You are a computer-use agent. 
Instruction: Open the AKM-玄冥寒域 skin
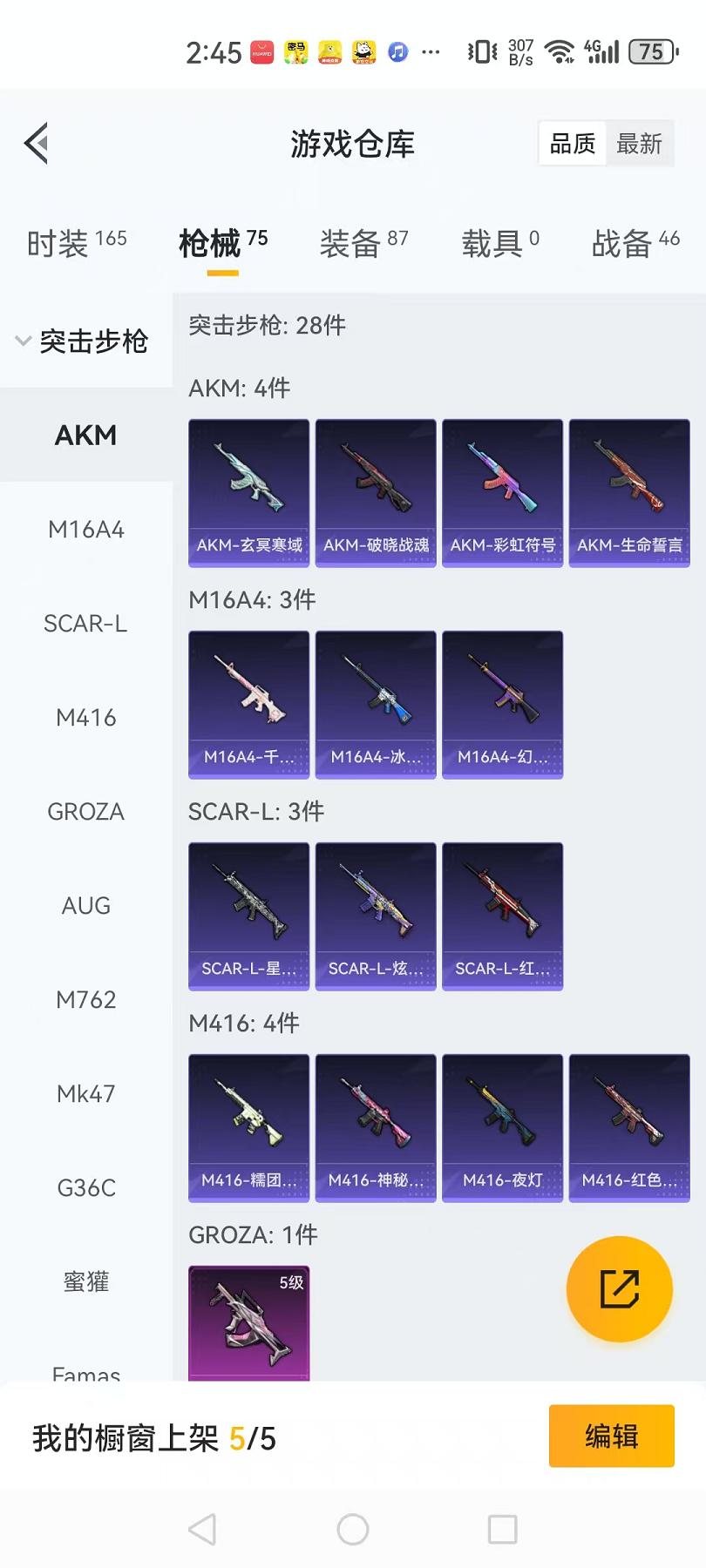(x=249, y=493)
